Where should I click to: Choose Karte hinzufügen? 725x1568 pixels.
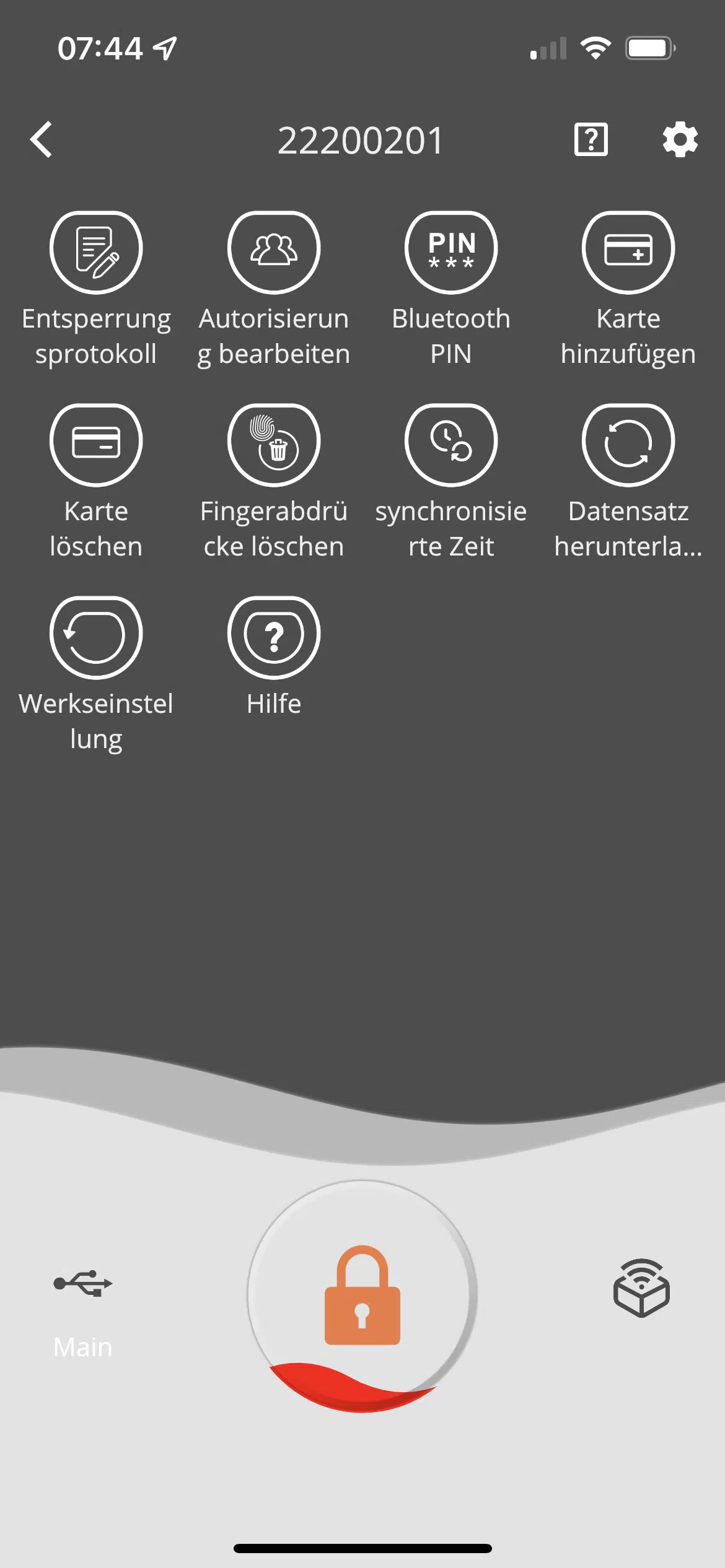(628, 290)
